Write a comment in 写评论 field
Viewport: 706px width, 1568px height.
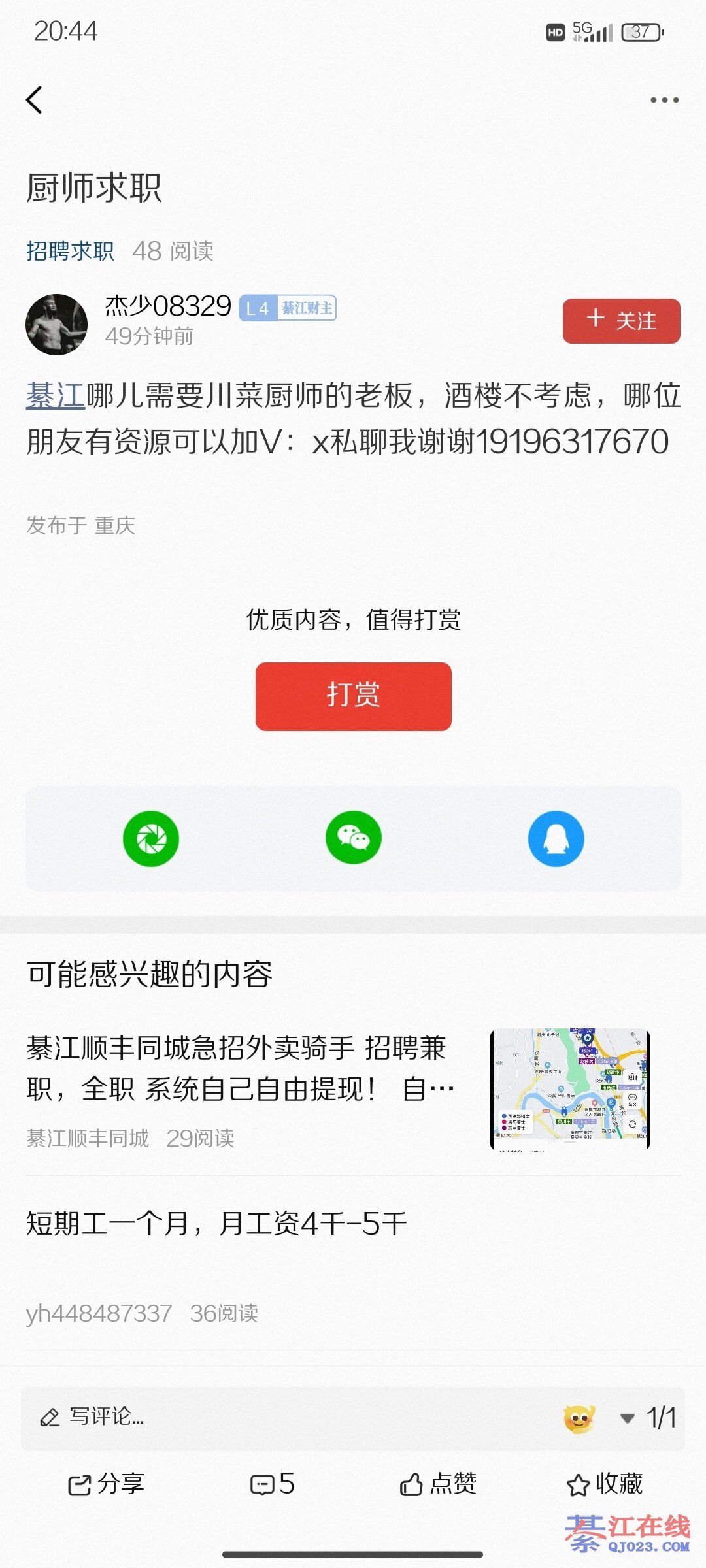click(261, 1416)
